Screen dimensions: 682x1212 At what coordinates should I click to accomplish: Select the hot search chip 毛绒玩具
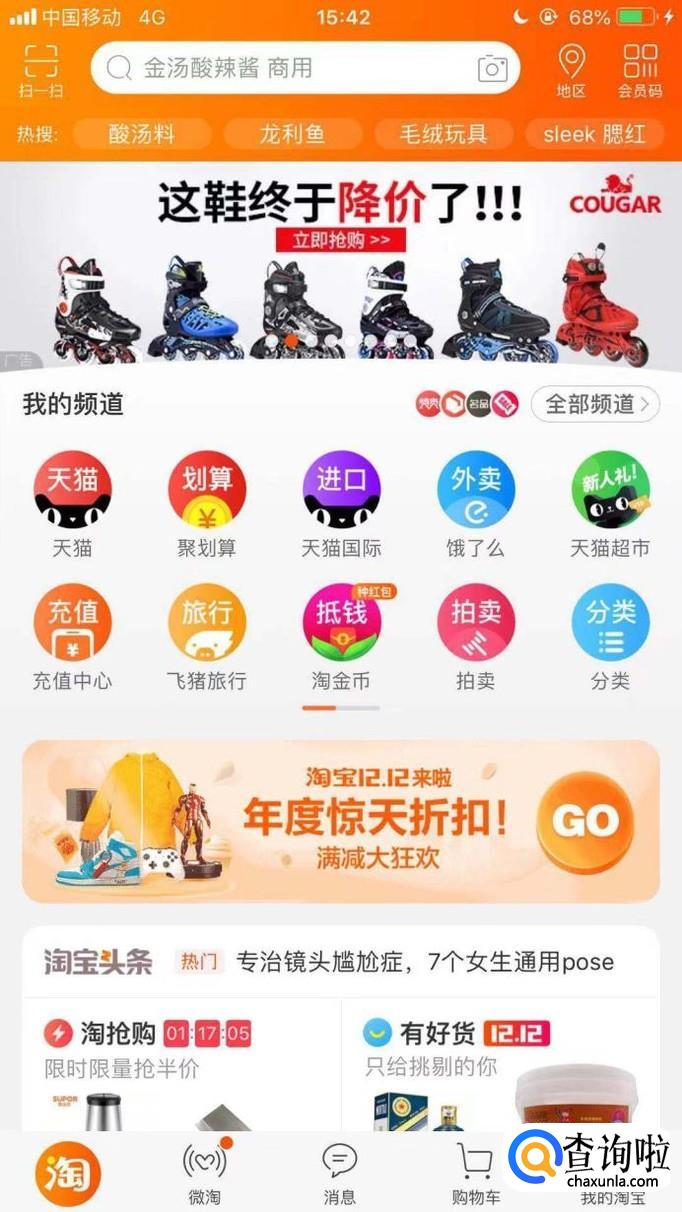(443, 134)
